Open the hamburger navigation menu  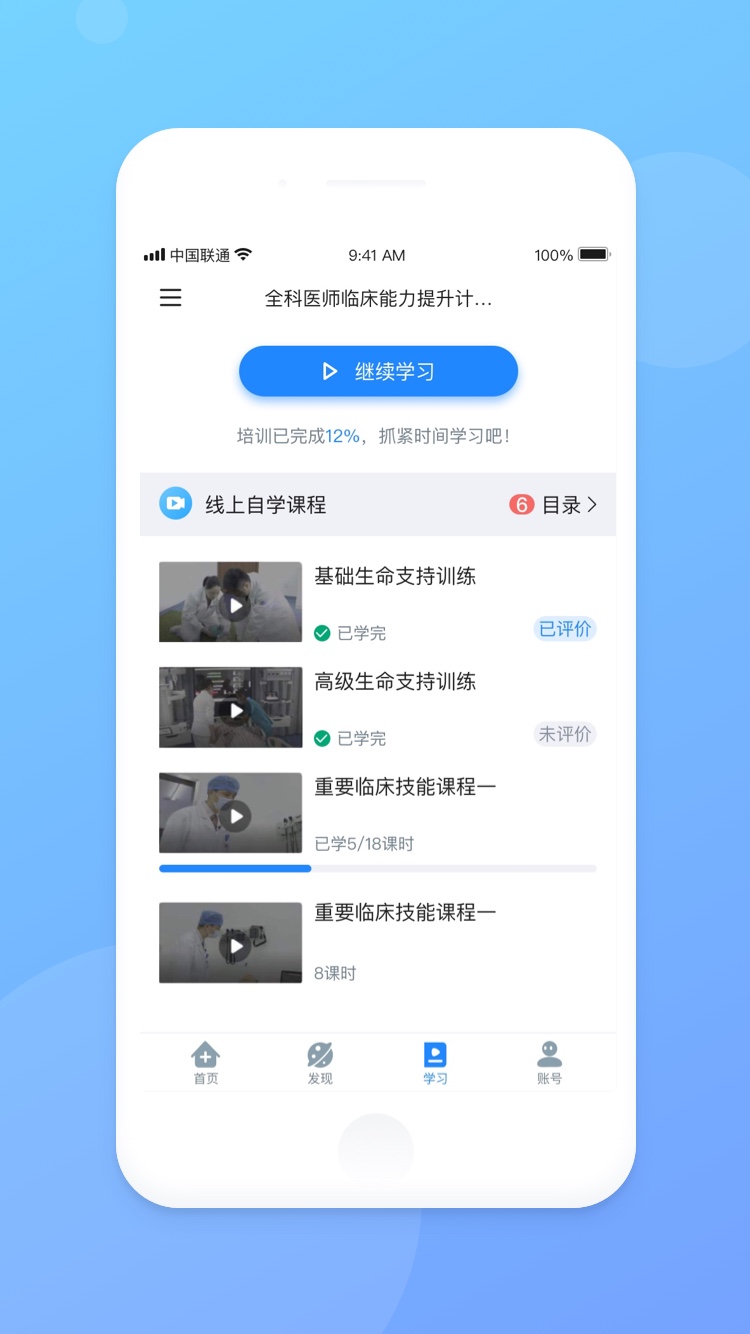click(x=170, y=297)
